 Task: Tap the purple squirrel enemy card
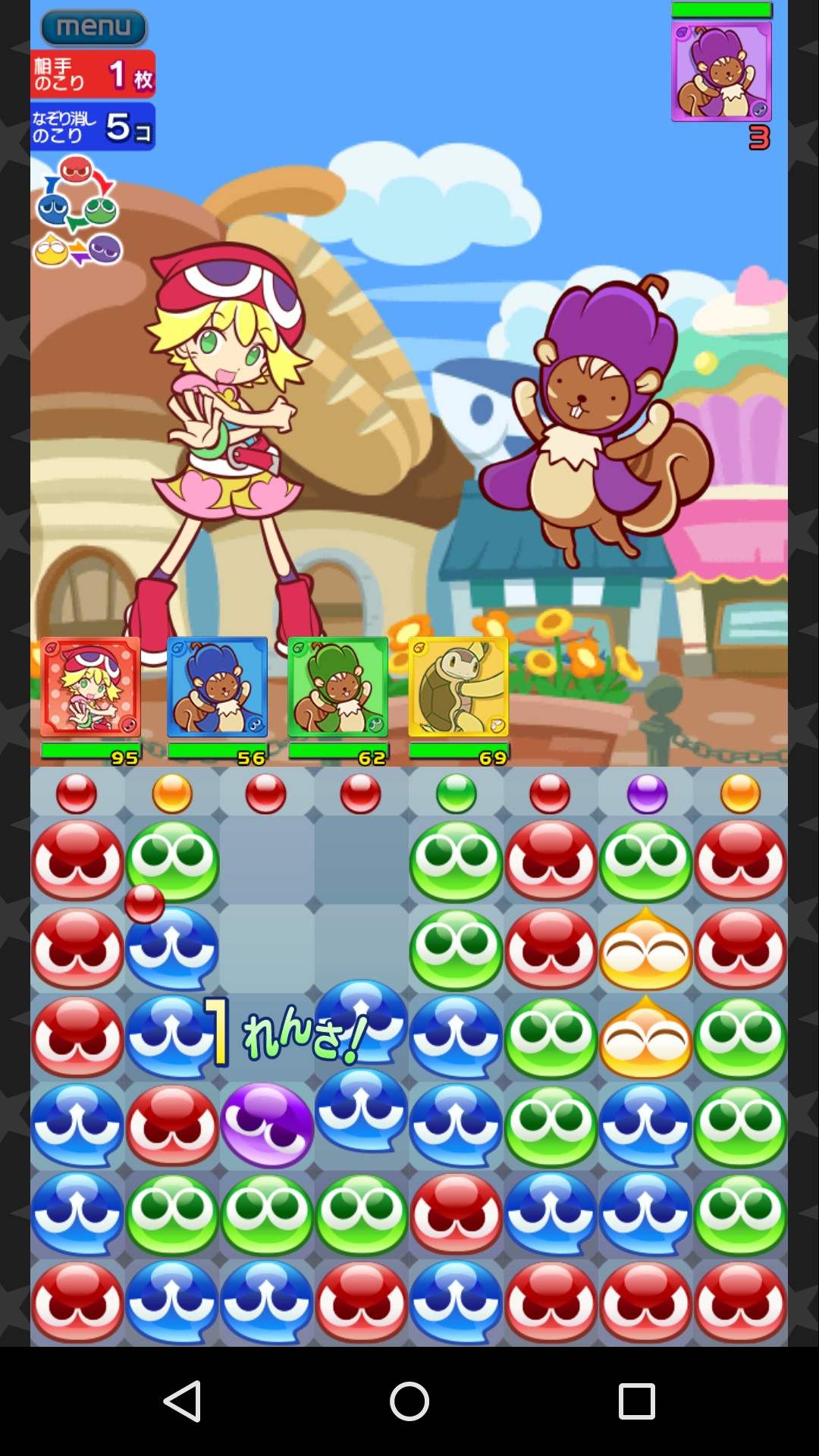721,71
